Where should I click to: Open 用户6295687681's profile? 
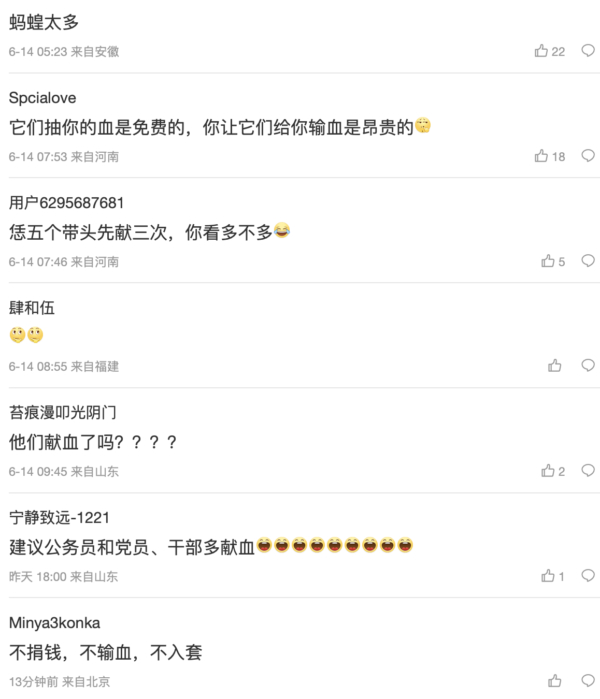pos(66,203)
